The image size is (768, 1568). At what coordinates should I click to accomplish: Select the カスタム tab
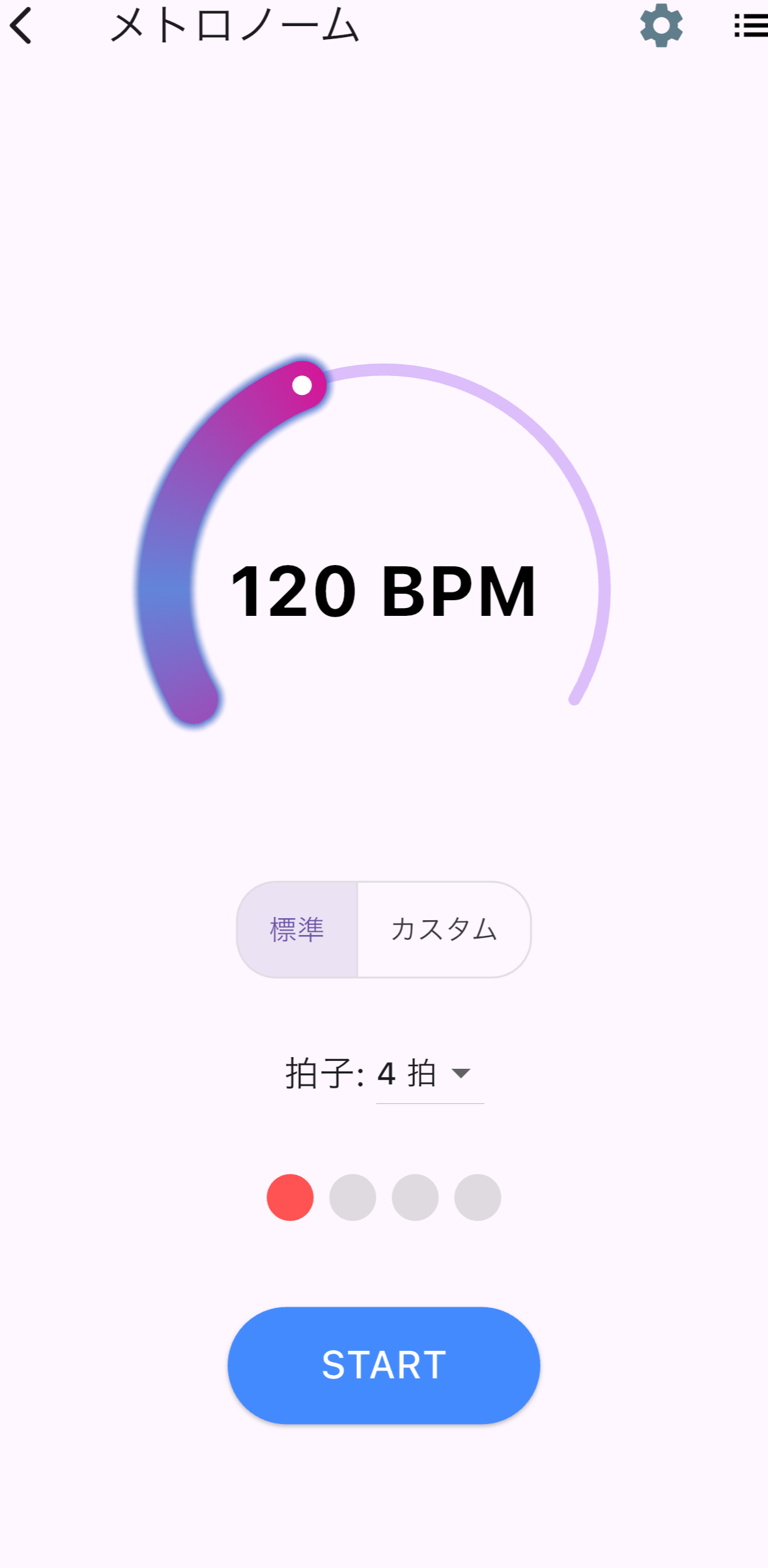(x=445, y=931)
